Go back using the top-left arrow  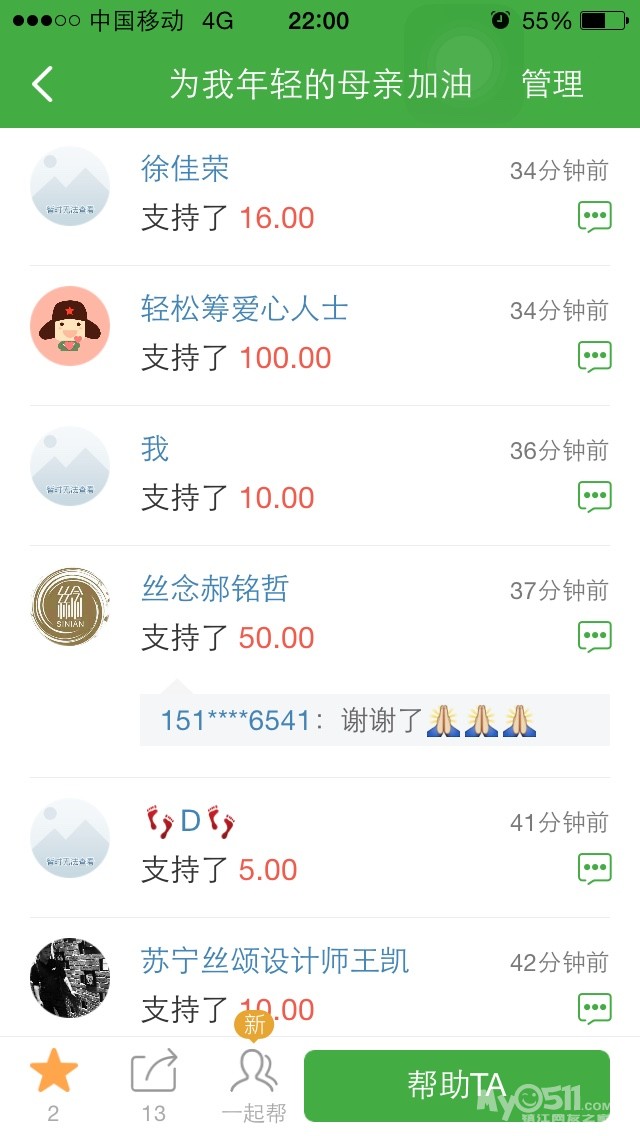pos(42,85)
